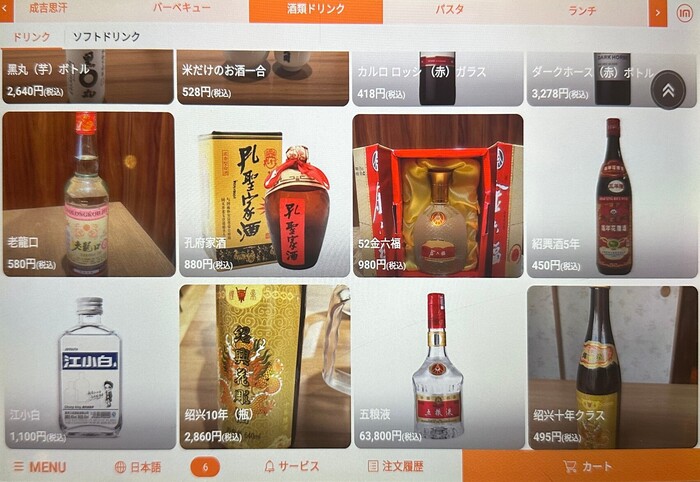Switch to the バーベキュー category tab

pyautogui.click(x=181, y=9)
